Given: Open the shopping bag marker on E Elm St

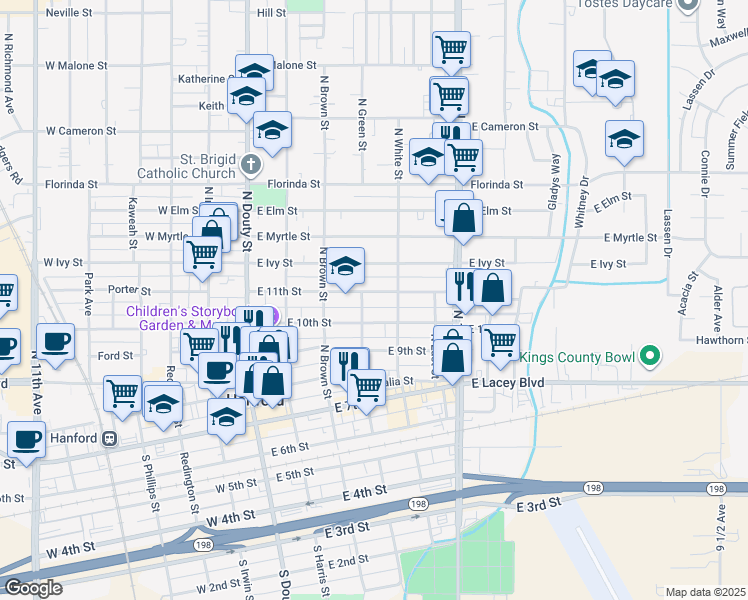Looking at the screenshot, I should point(464,217).
